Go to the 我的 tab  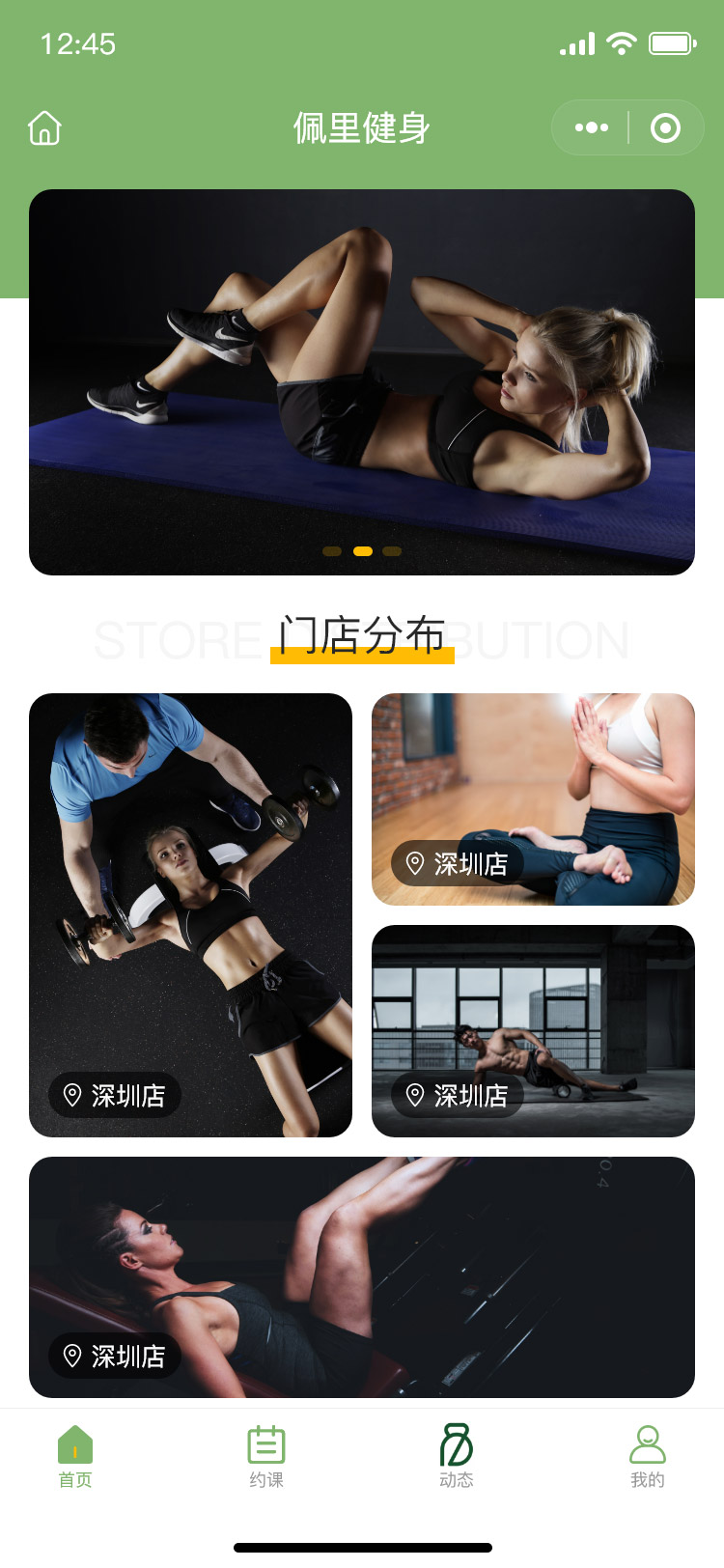(647, 1456)
